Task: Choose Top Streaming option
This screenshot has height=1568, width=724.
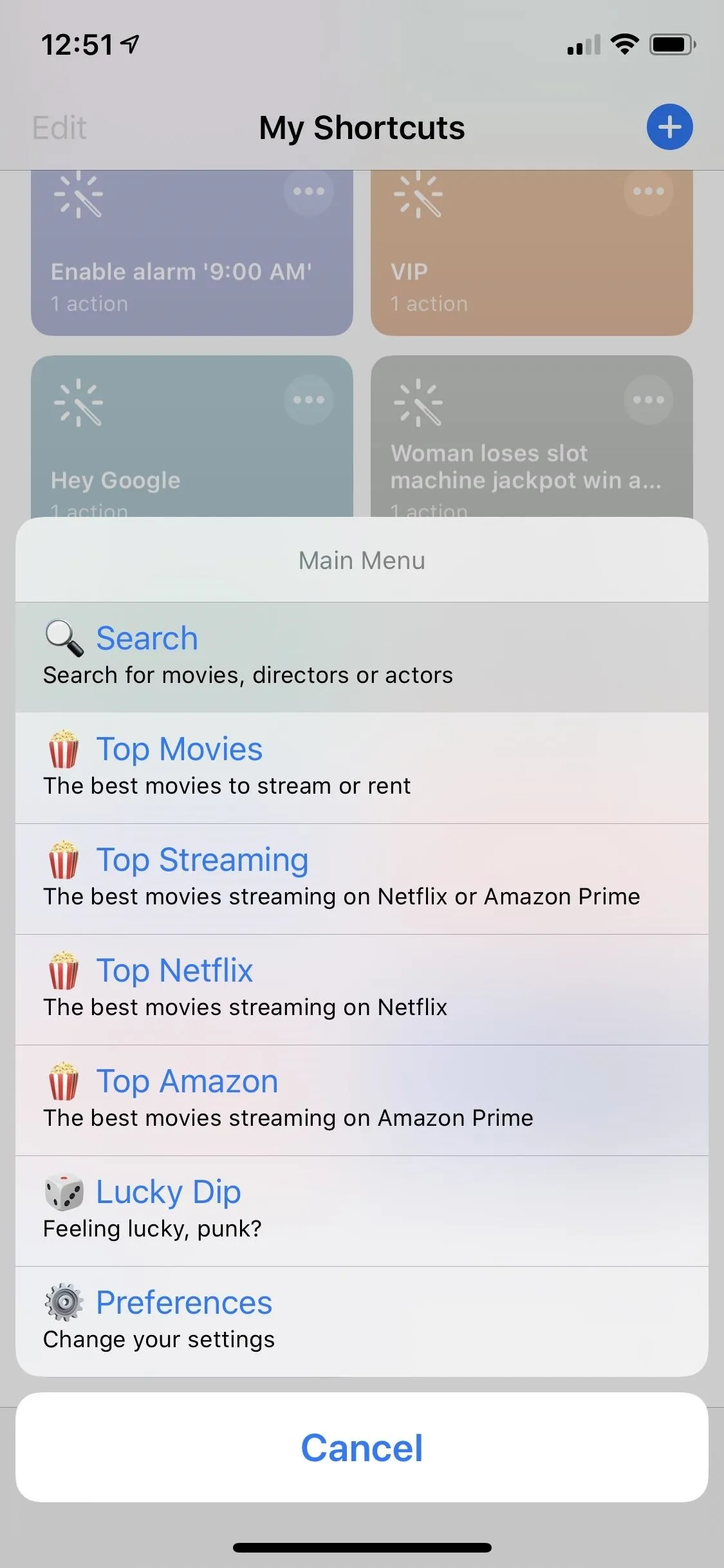Action: pos(362,879)
